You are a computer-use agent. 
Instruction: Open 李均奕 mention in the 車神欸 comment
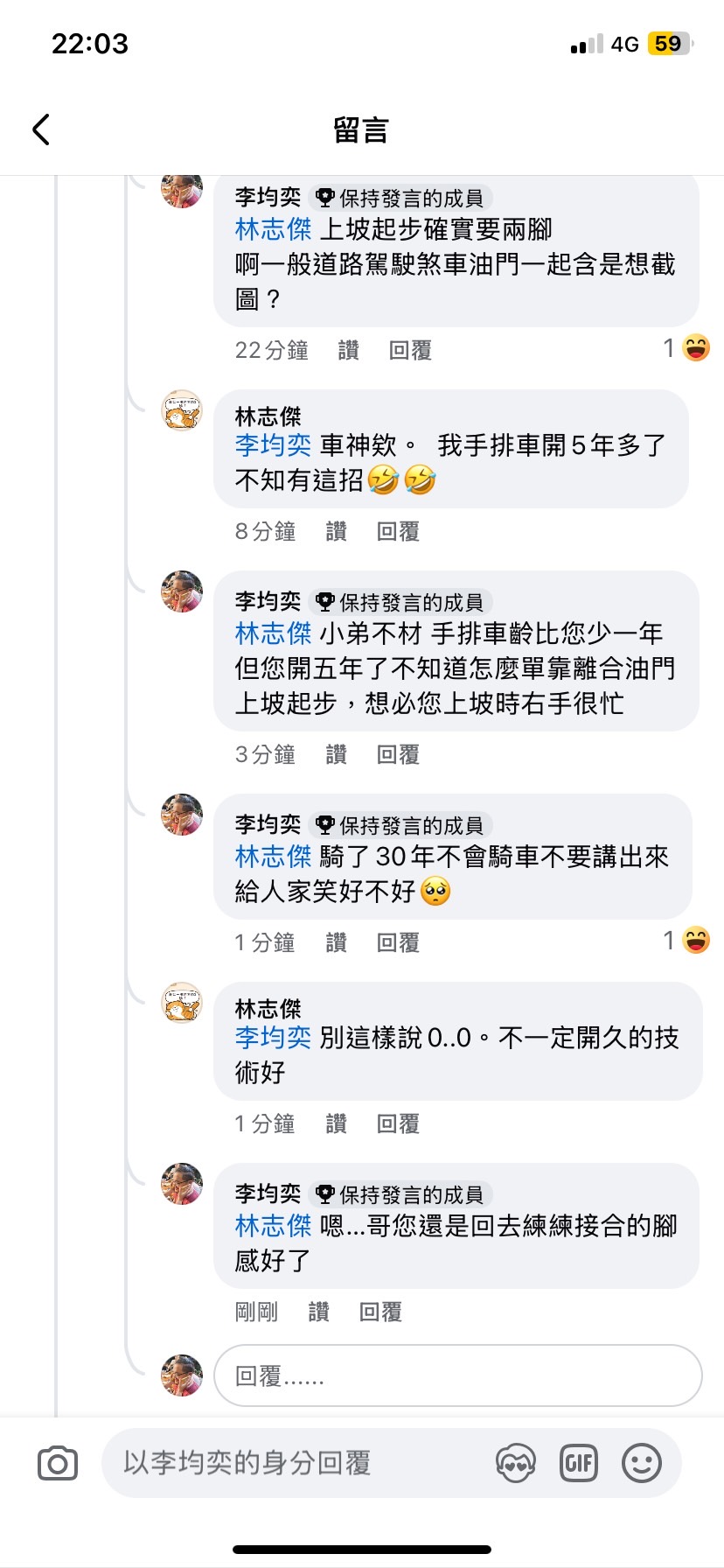(273, 445)
